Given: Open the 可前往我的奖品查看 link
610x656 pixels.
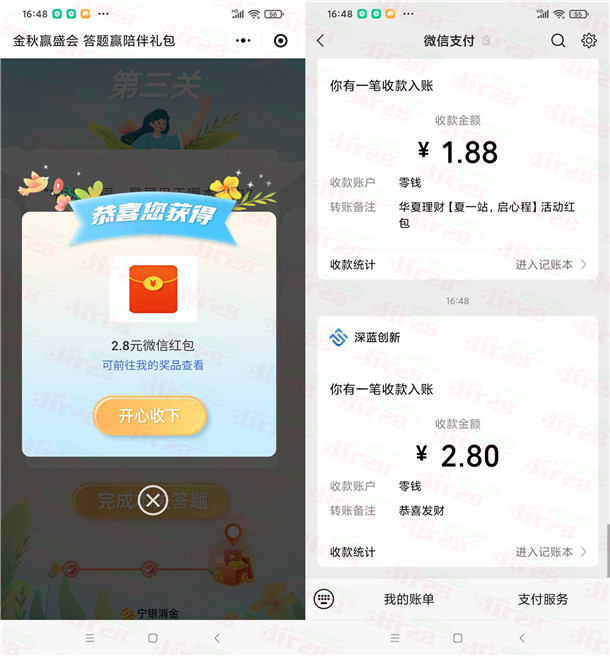Looking at the screenshot, I should click(x=152, y=366).
